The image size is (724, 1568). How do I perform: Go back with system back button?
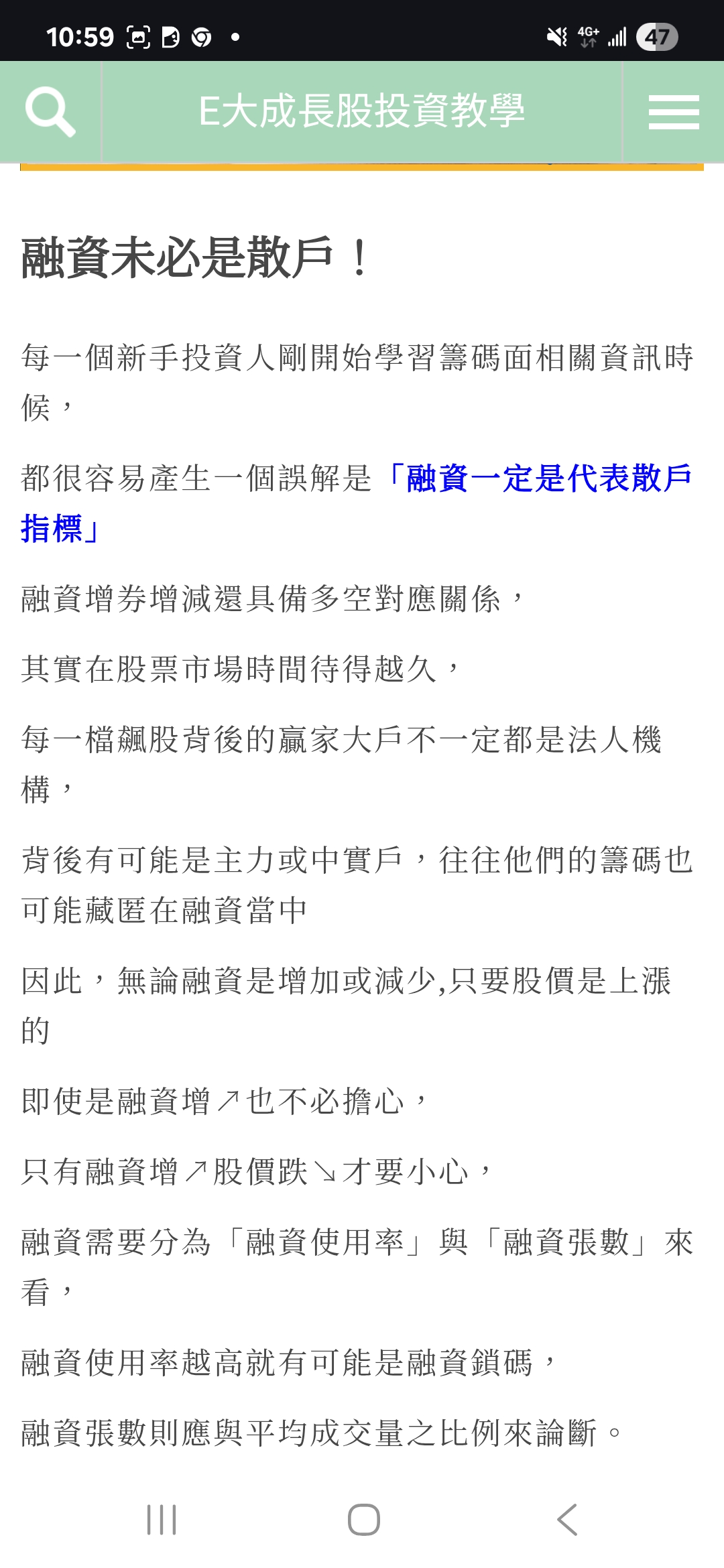567,1519
